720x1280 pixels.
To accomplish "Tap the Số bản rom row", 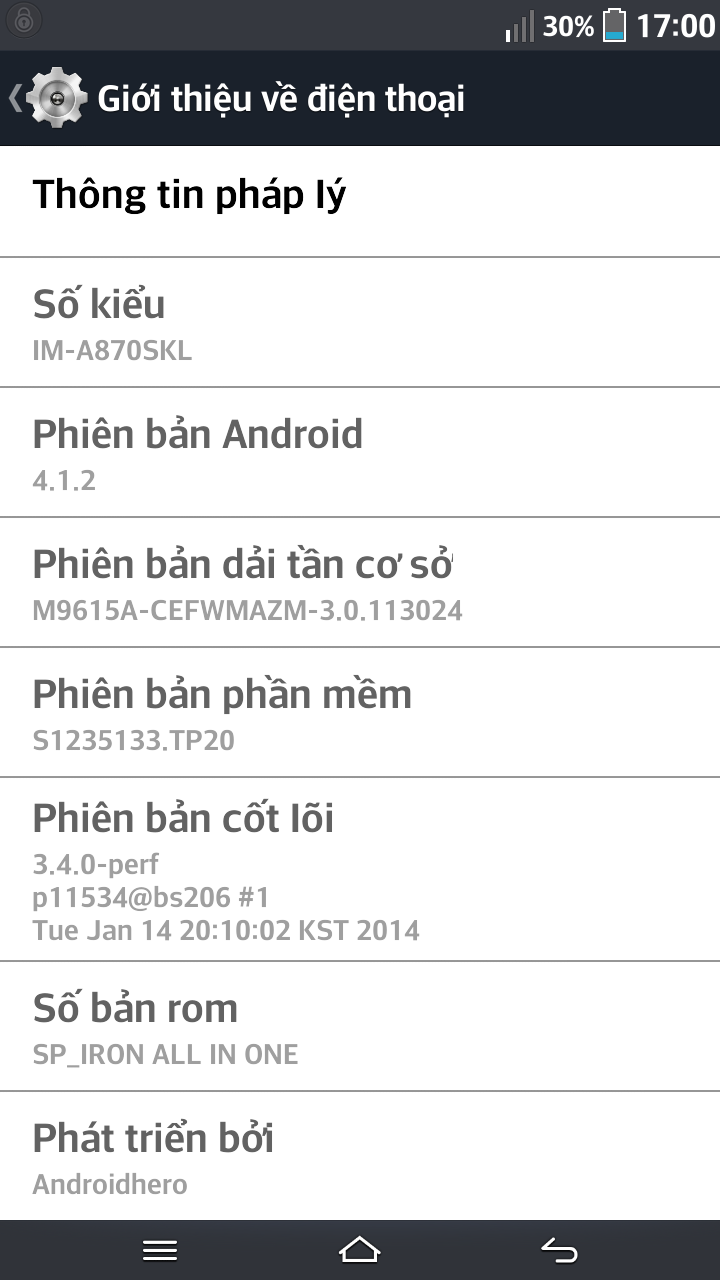I will (x=360, y=1027).
